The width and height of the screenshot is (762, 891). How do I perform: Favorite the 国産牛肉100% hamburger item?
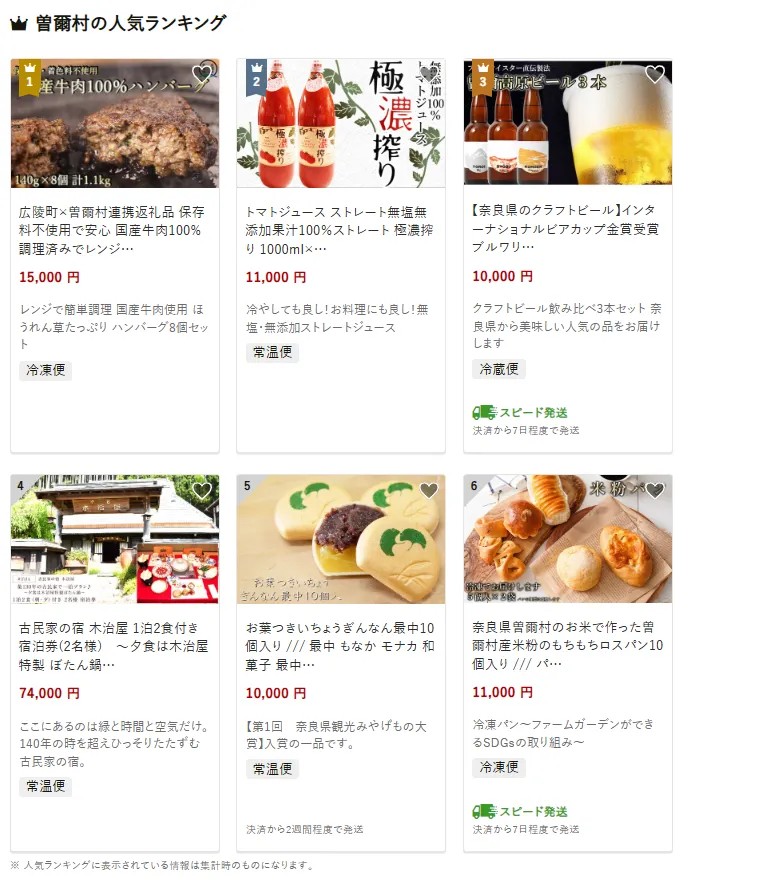coord(202,74)
